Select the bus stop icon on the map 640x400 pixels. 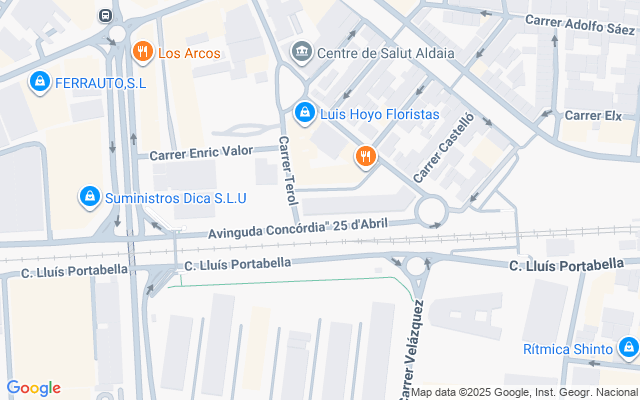[106, 16]
